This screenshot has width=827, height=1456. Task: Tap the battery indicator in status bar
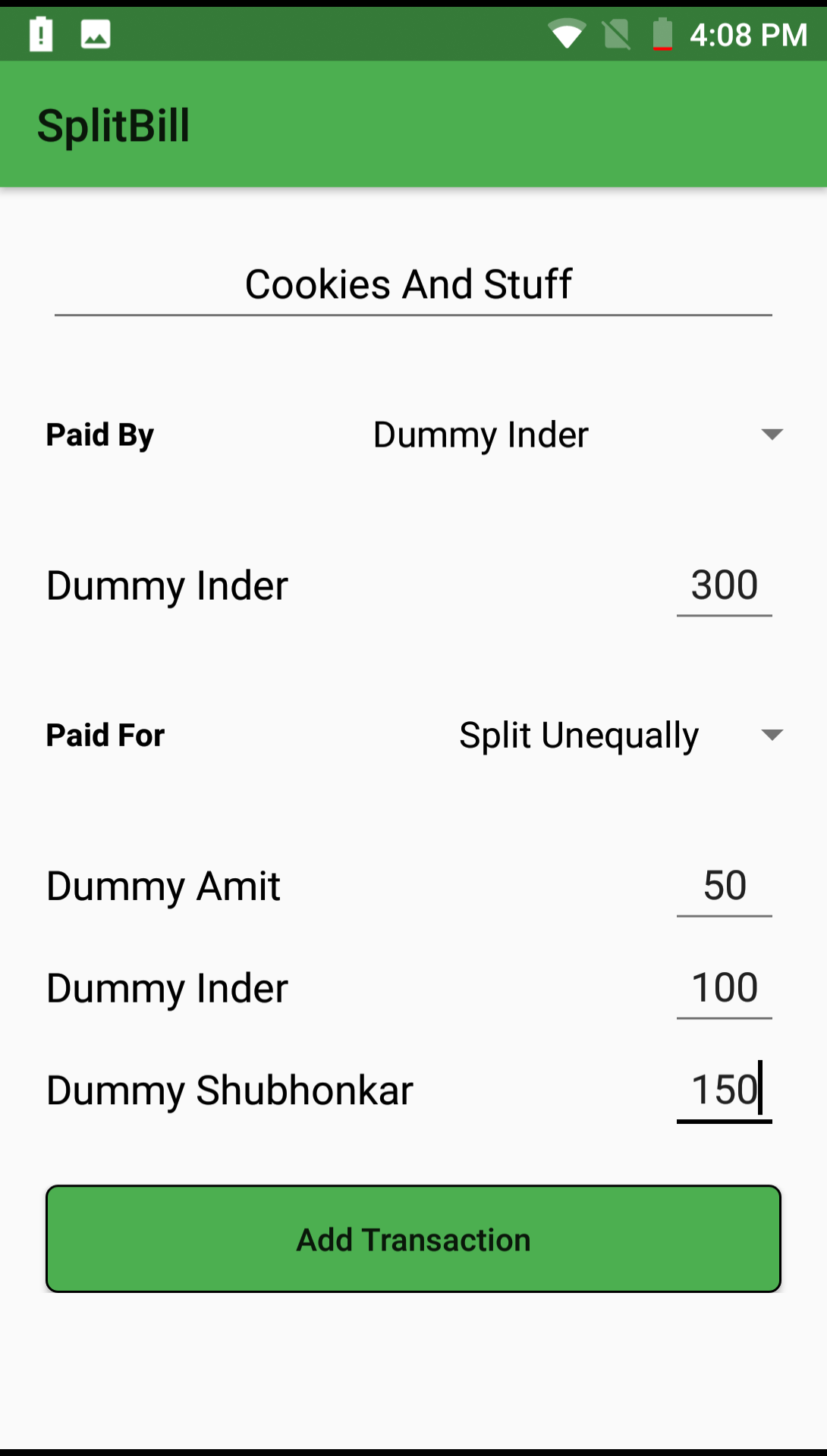(662, 33)
